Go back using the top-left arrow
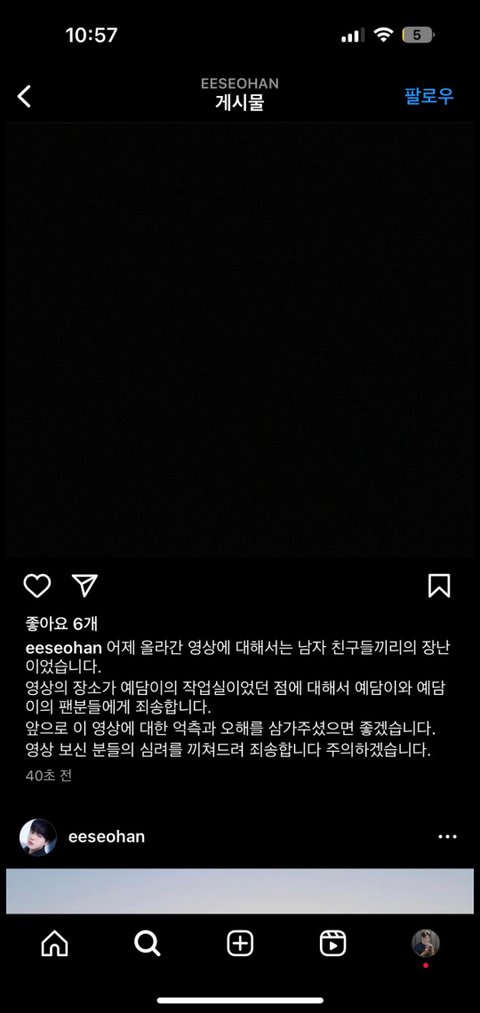This screenshot has height=1013, width=480. (x=24, y=96)
